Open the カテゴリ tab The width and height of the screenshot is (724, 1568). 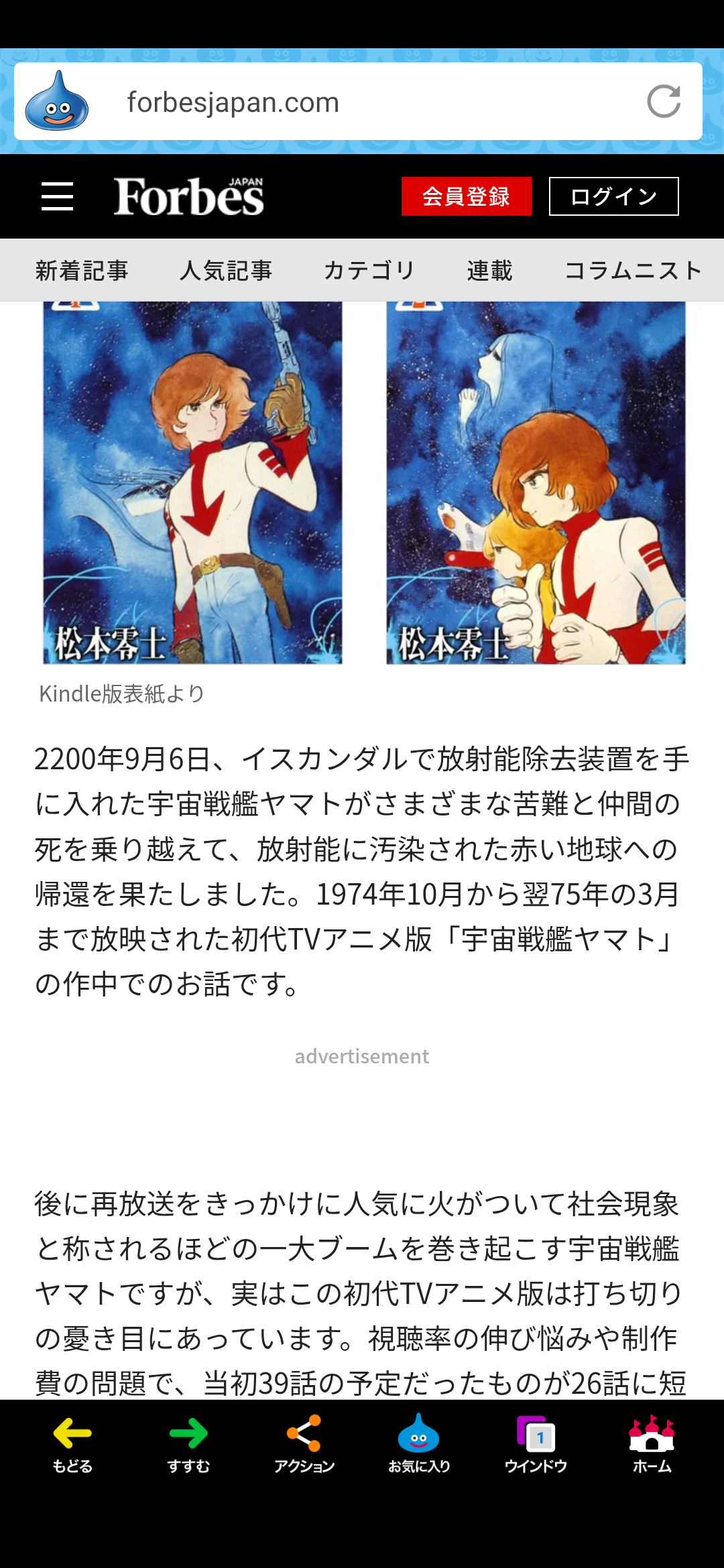pos(369,271)
